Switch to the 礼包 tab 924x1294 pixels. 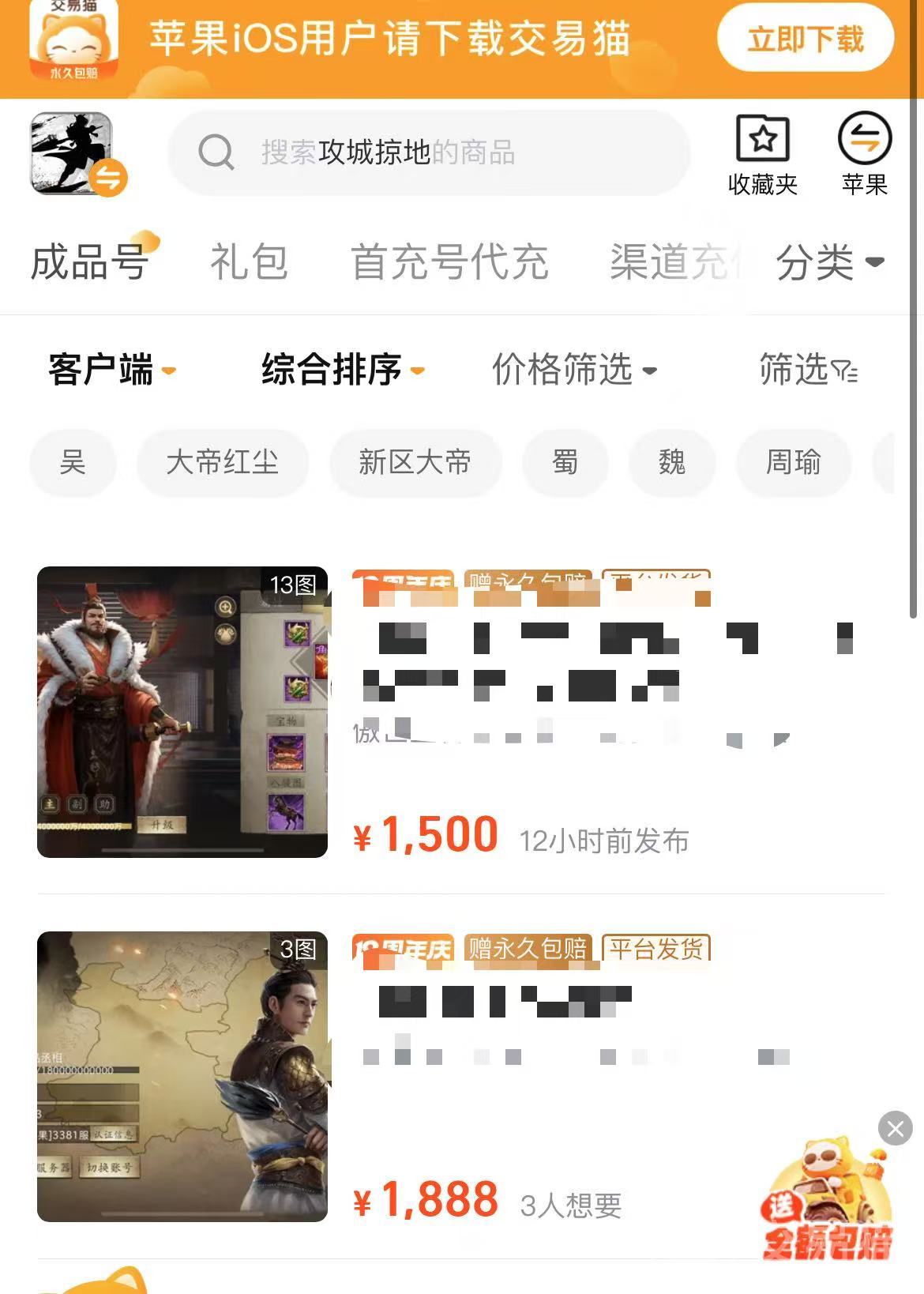[x=249, y=262]
